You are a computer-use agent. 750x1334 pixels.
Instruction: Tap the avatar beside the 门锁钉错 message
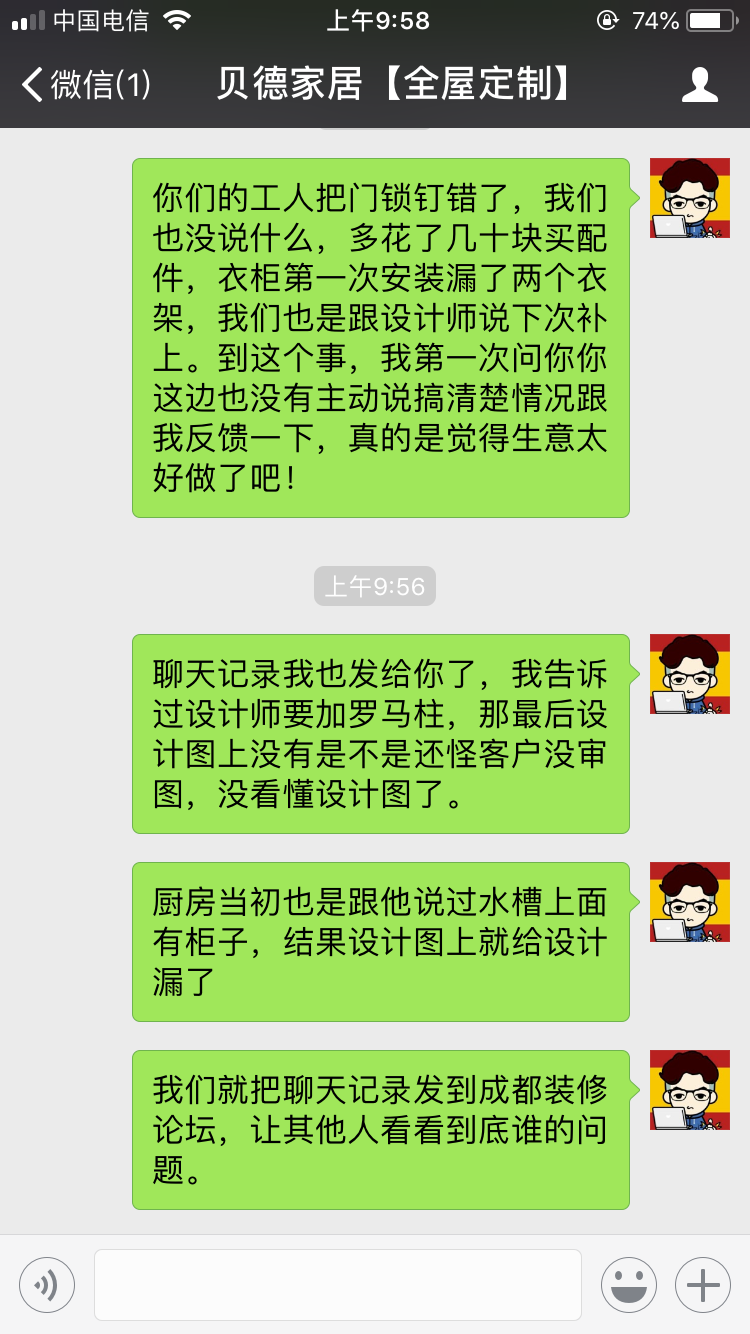click(690, 198)
